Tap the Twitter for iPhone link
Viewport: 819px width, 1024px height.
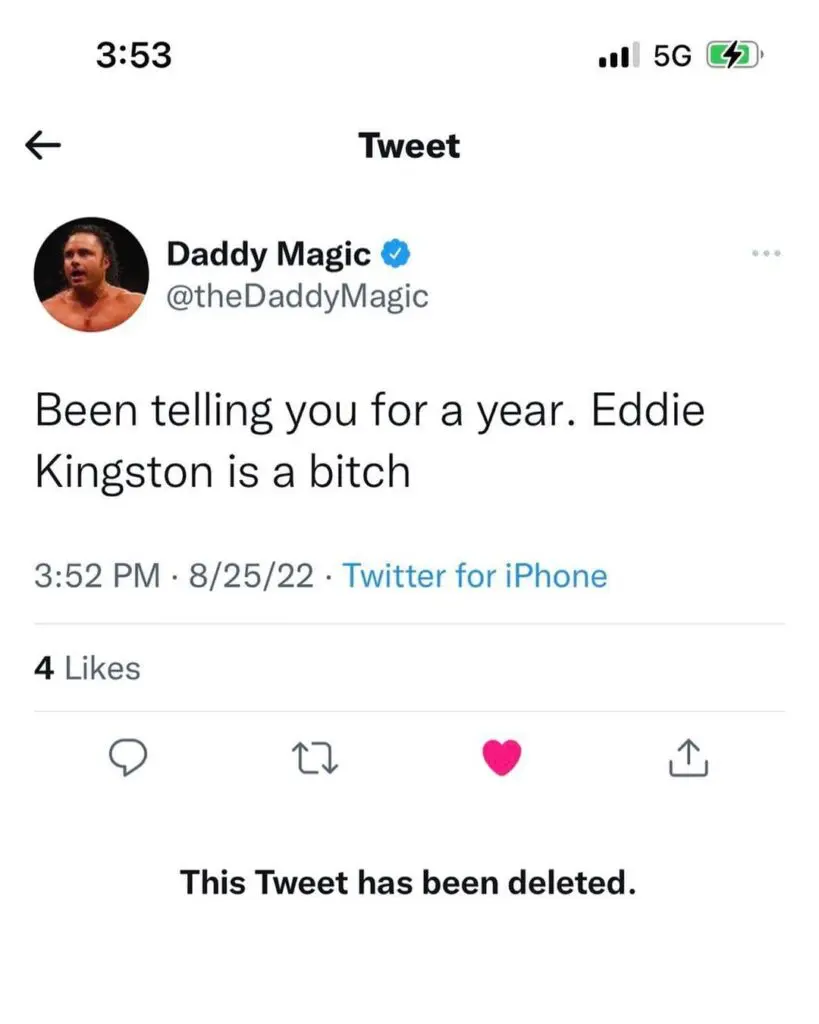pos(474,576)
